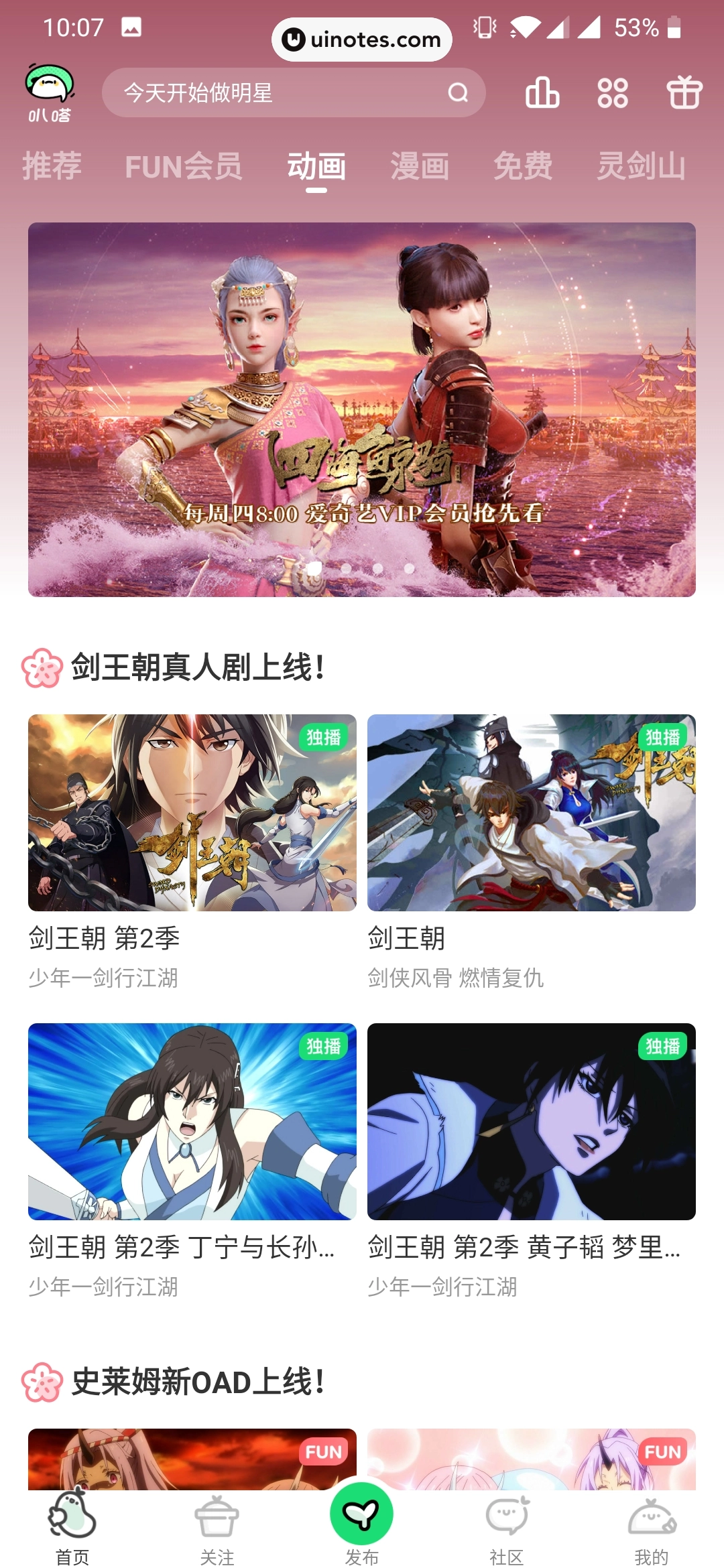Select the 漫画 tab
This screenshot has height=1568, width=724.
click(420, 166)
